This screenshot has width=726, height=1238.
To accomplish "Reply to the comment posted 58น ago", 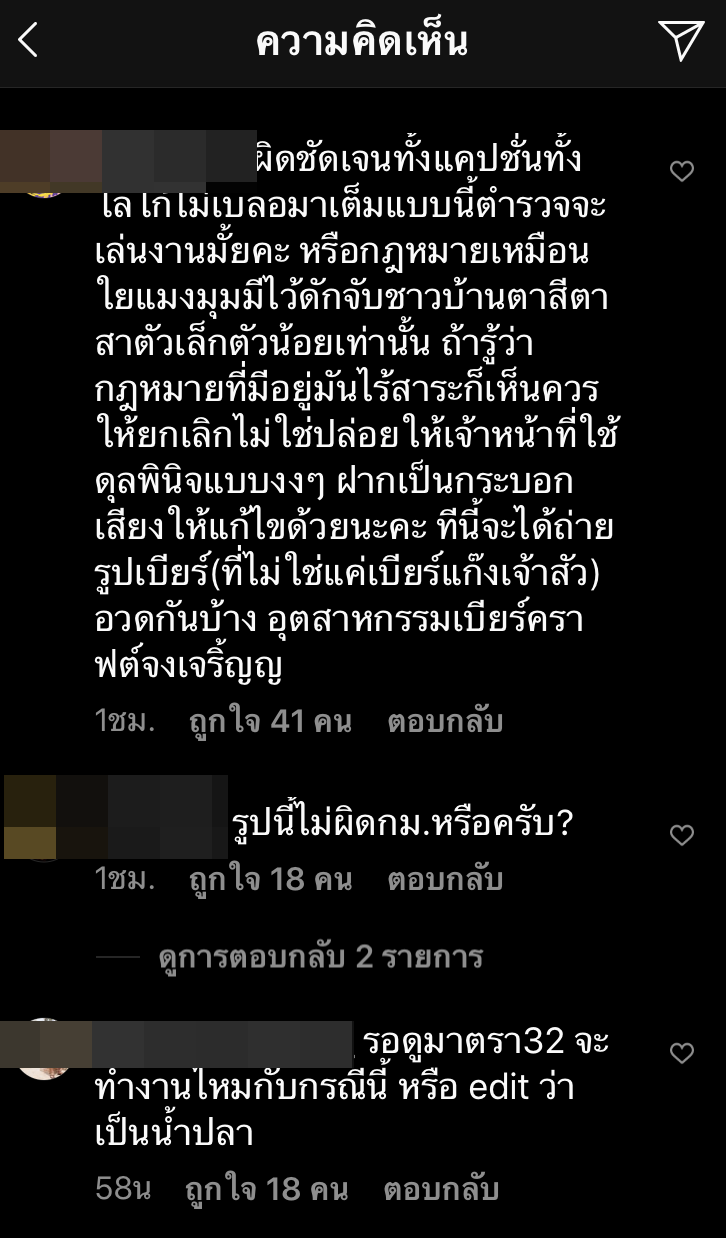I will tap(441, 1190).
